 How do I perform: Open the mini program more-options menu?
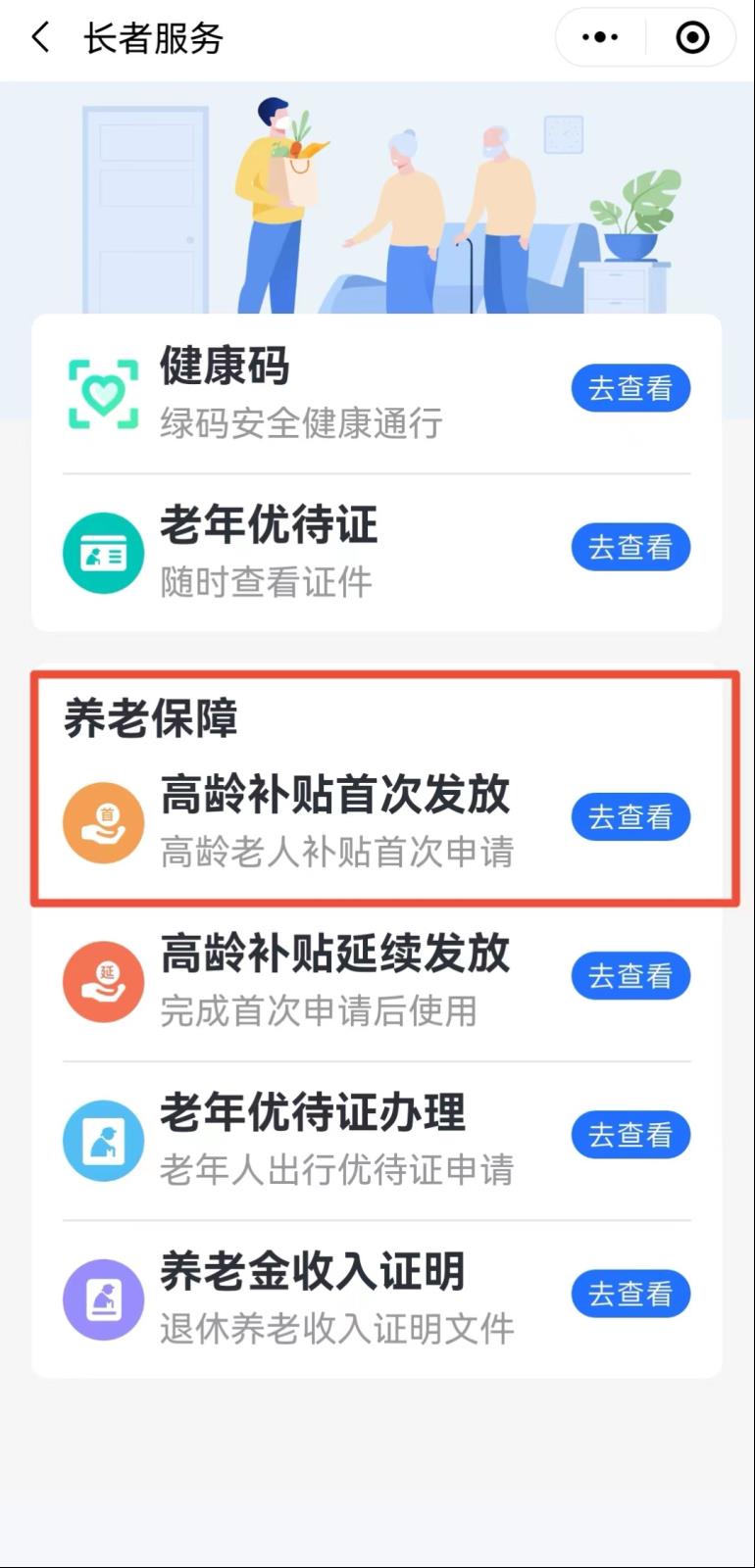pyautogui.click(x=600, y=38)
